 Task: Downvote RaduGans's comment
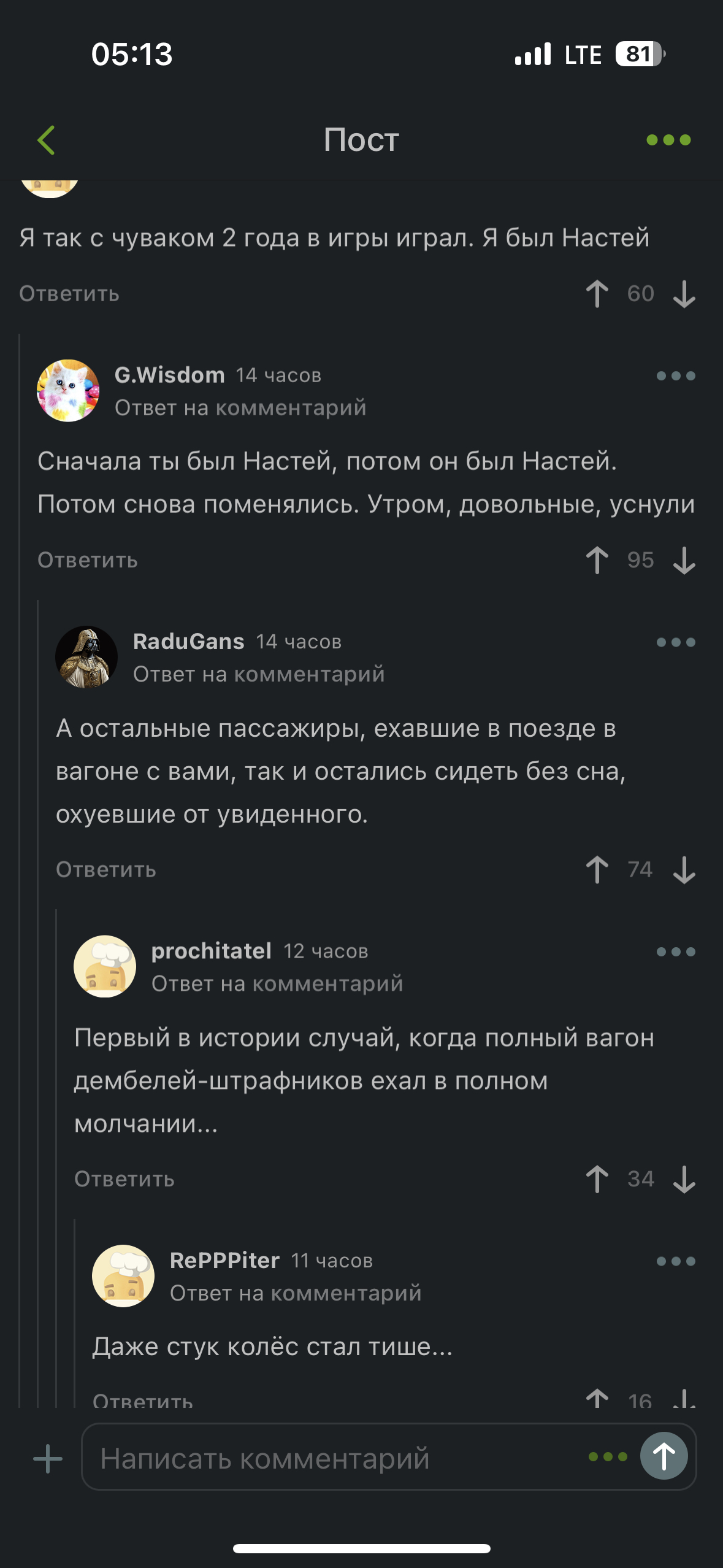(x=684, y=869)
